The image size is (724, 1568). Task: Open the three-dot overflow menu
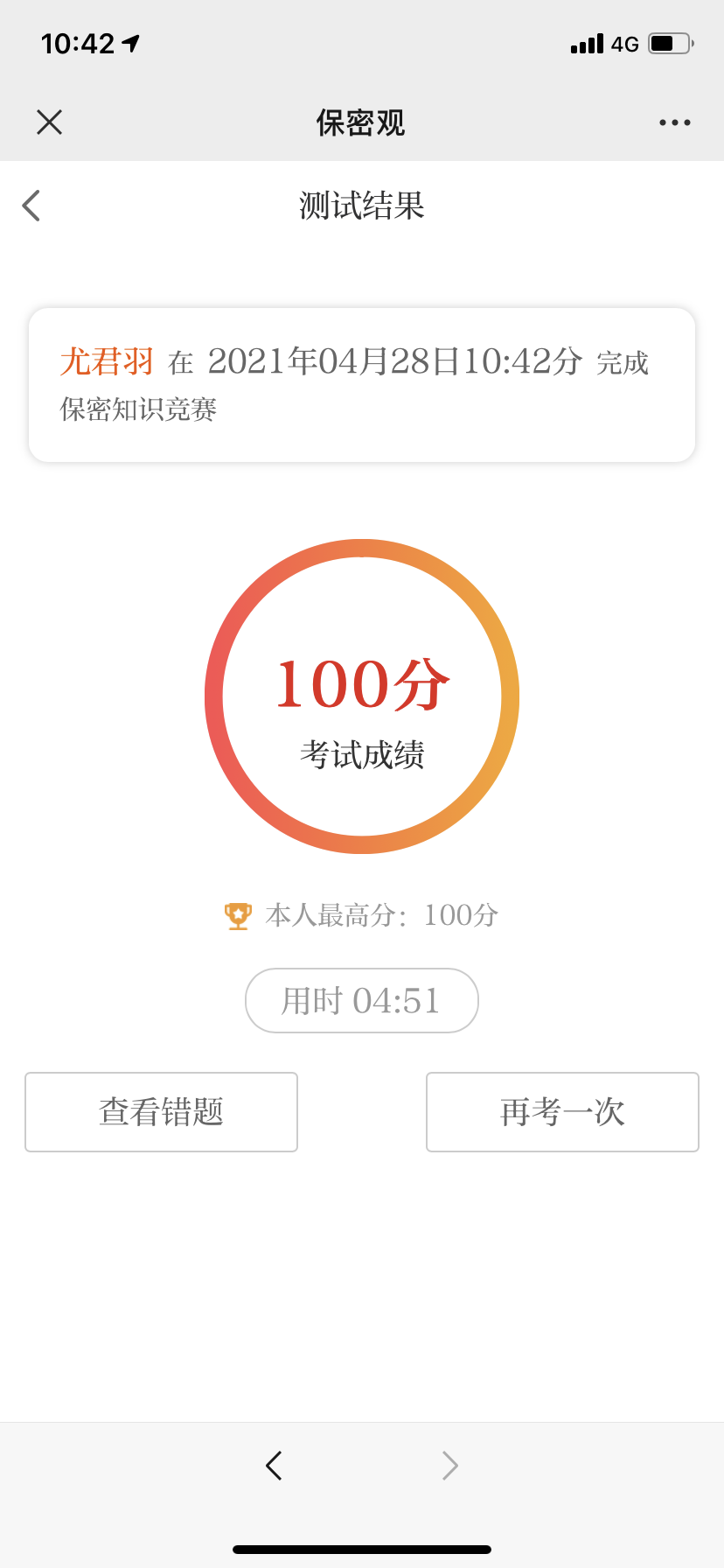(x=674, y=122)
